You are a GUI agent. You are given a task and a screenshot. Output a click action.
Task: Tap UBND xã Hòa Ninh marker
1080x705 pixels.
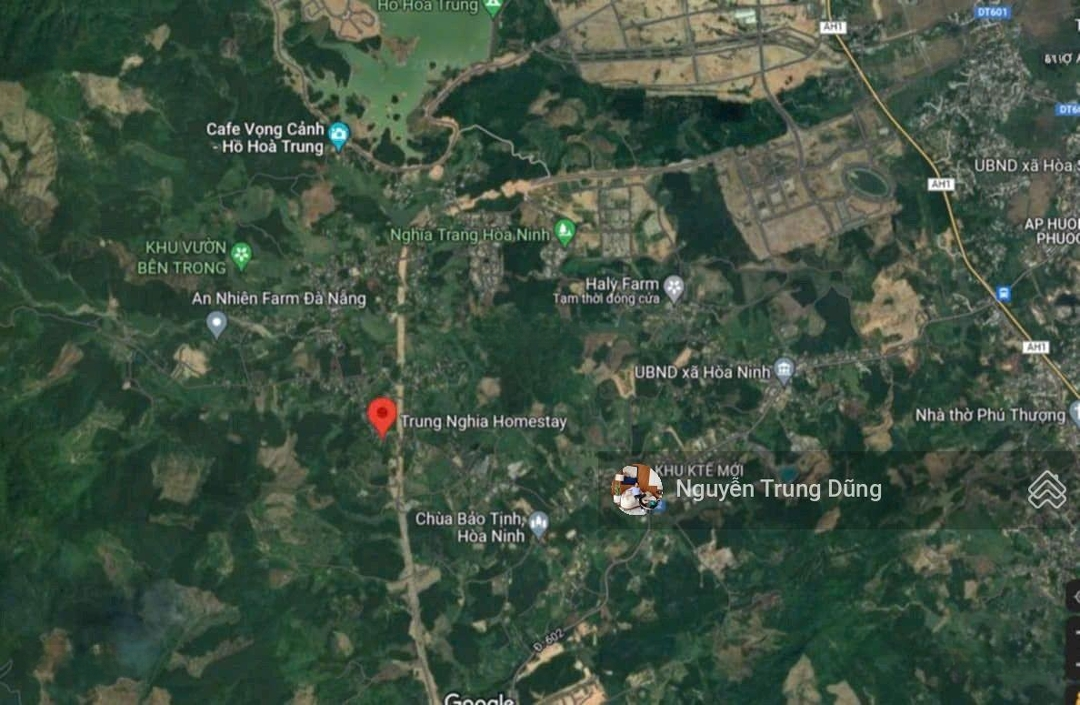click(x=785, y=371)
